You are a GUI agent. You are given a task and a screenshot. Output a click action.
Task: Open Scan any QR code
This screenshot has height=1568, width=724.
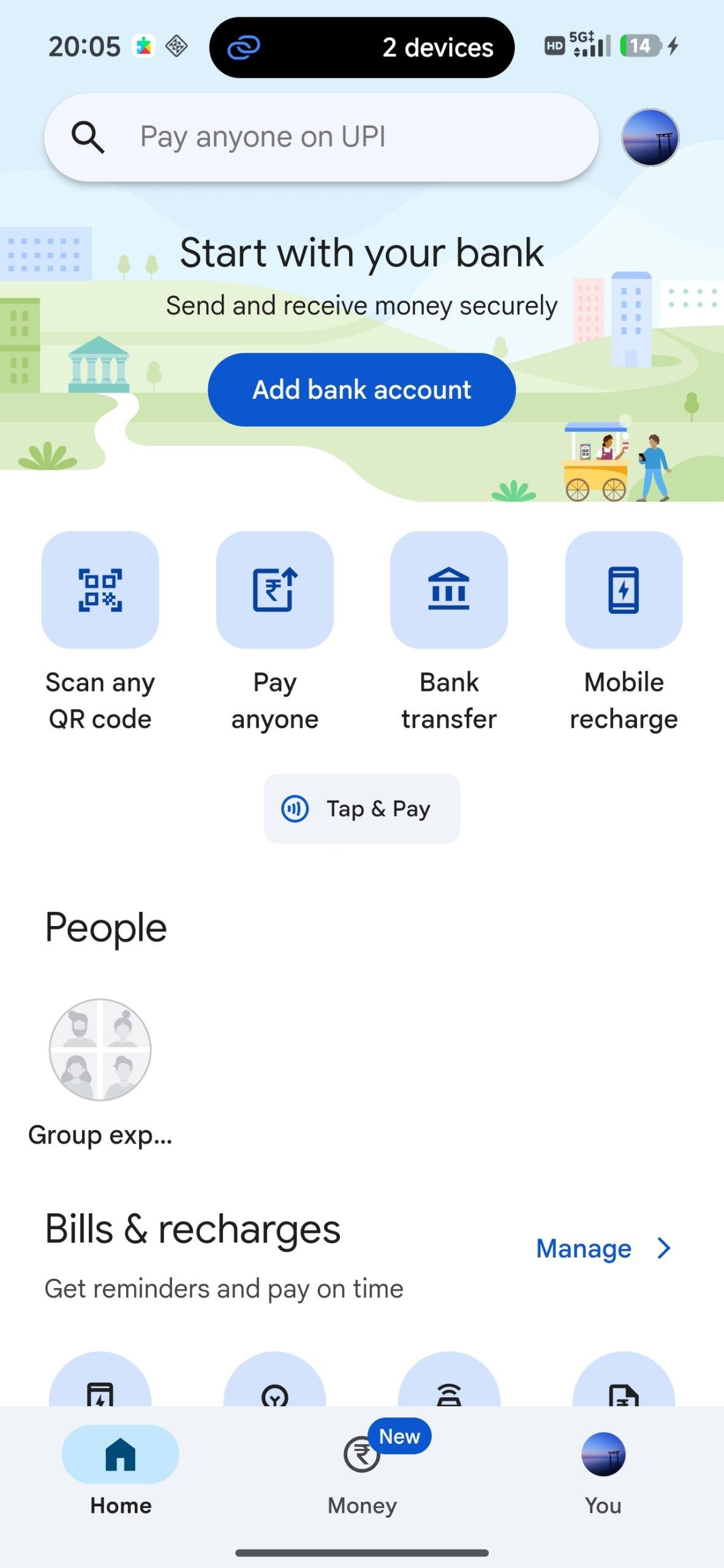[100, 590]
